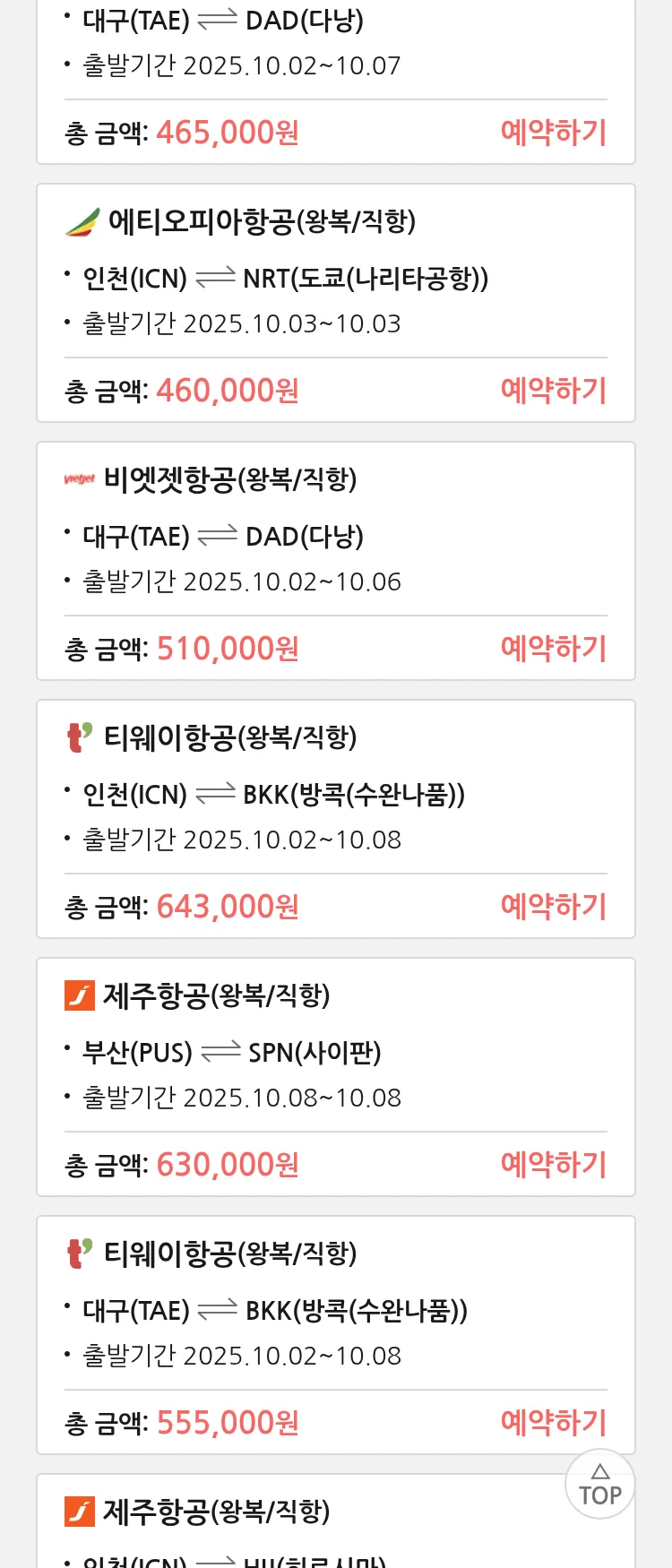The height and width of the screenshot is (1568, 672).
Task: Tap 예약하기 on the 510,000원 비엣젯항공 fare
Action: tap(553, 649)
